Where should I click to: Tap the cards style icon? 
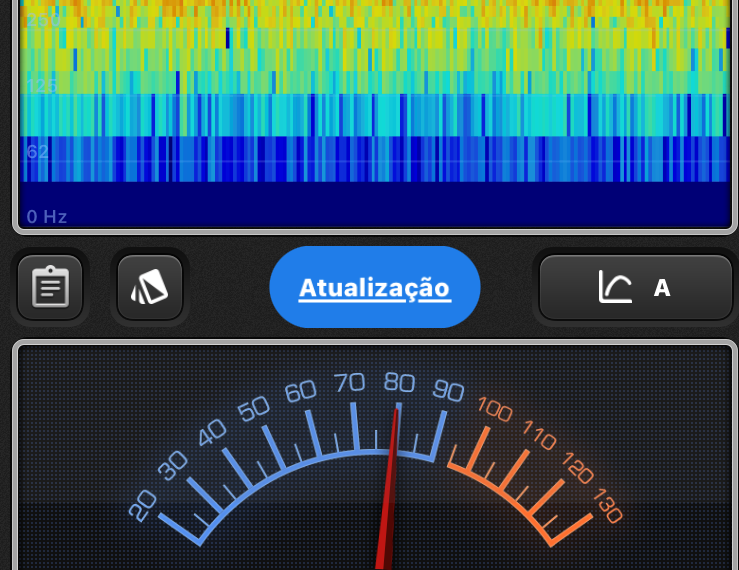(150, 288)
